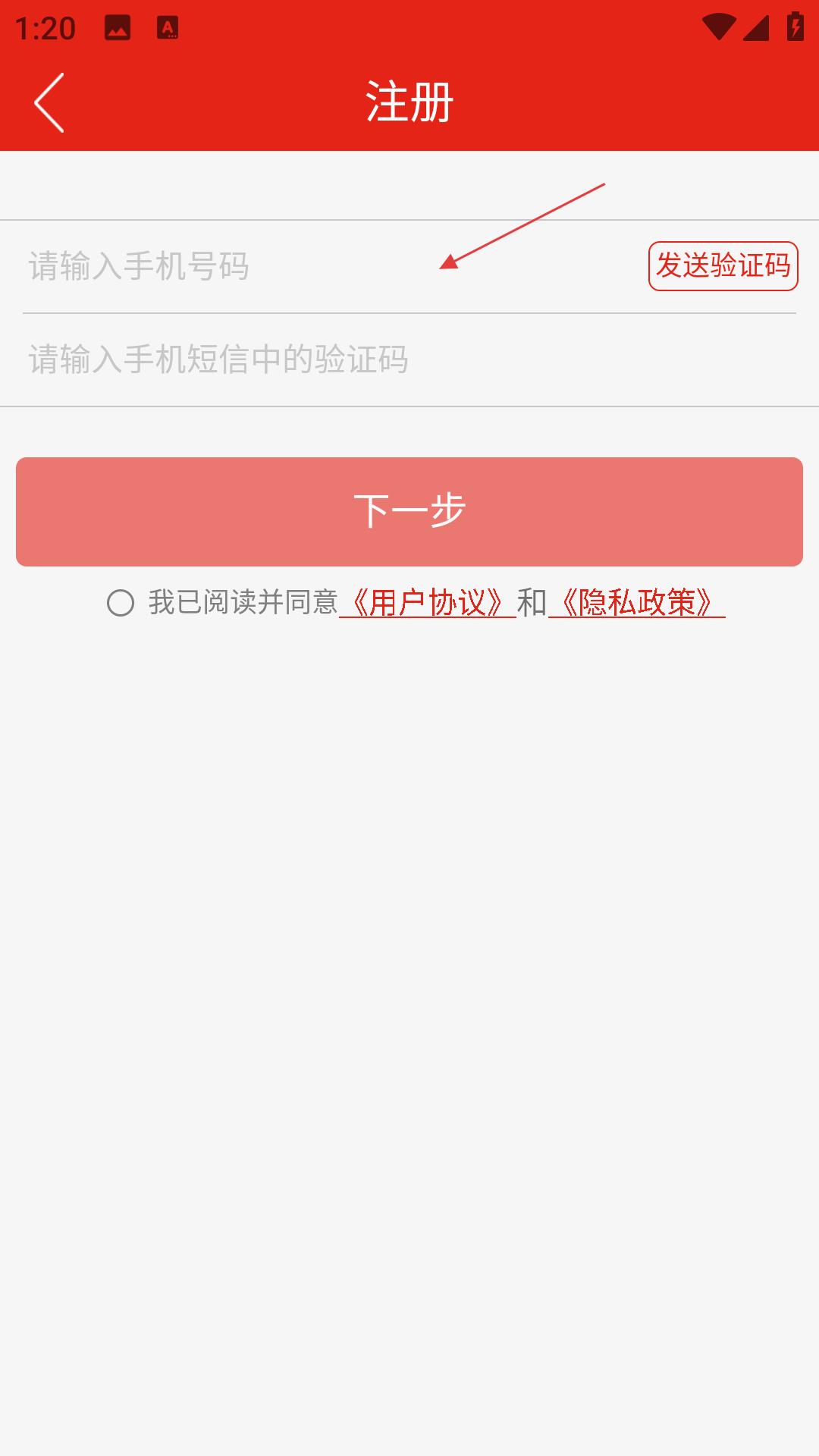This screenshot has height=1456, width=819.
Task: Open the 《隐私政策》 link
Action: click(637, 603)
